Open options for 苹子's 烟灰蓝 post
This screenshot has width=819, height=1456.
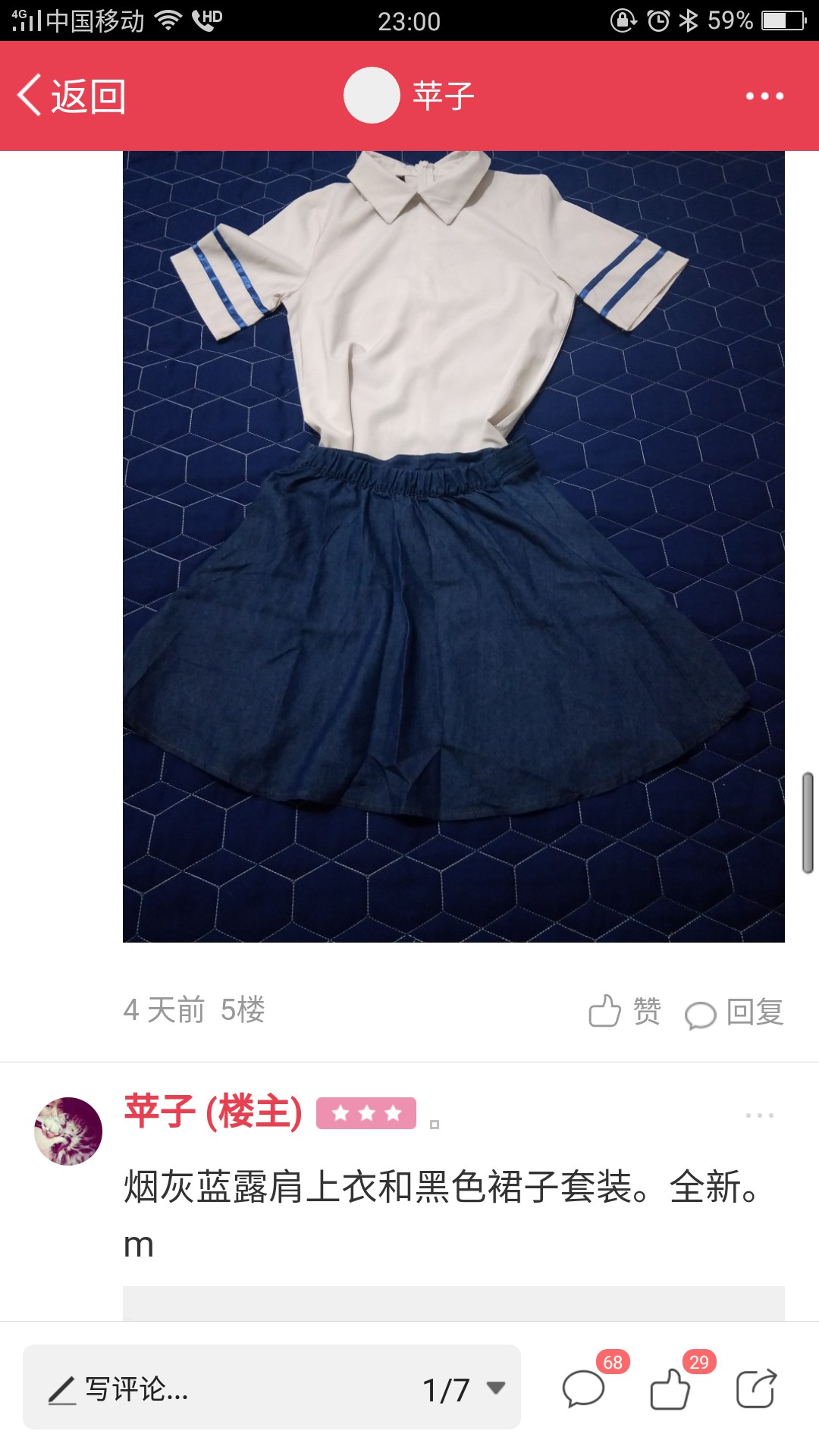(759, 1116)
